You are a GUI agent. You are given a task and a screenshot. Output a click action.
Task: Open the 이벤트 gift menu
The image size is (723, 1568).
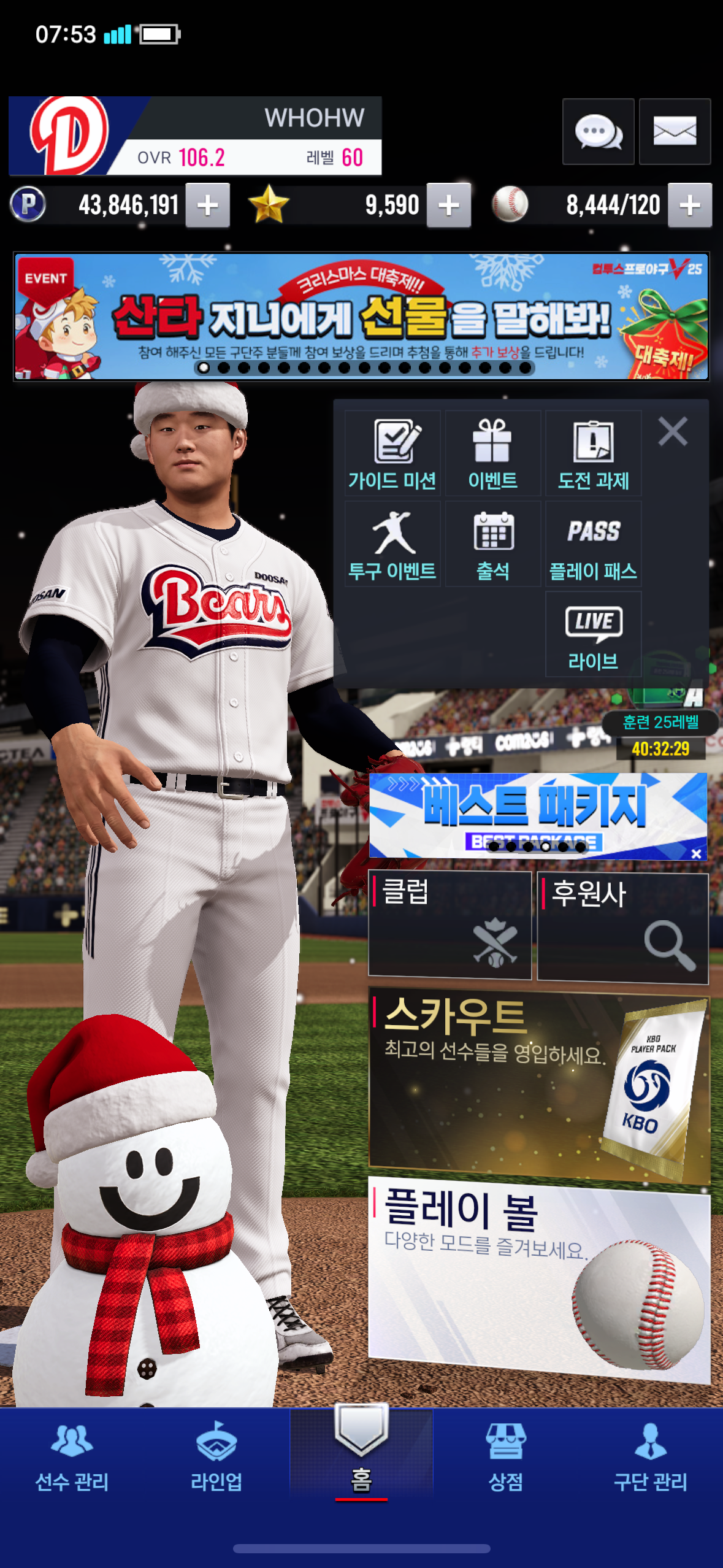pos(492,454)
